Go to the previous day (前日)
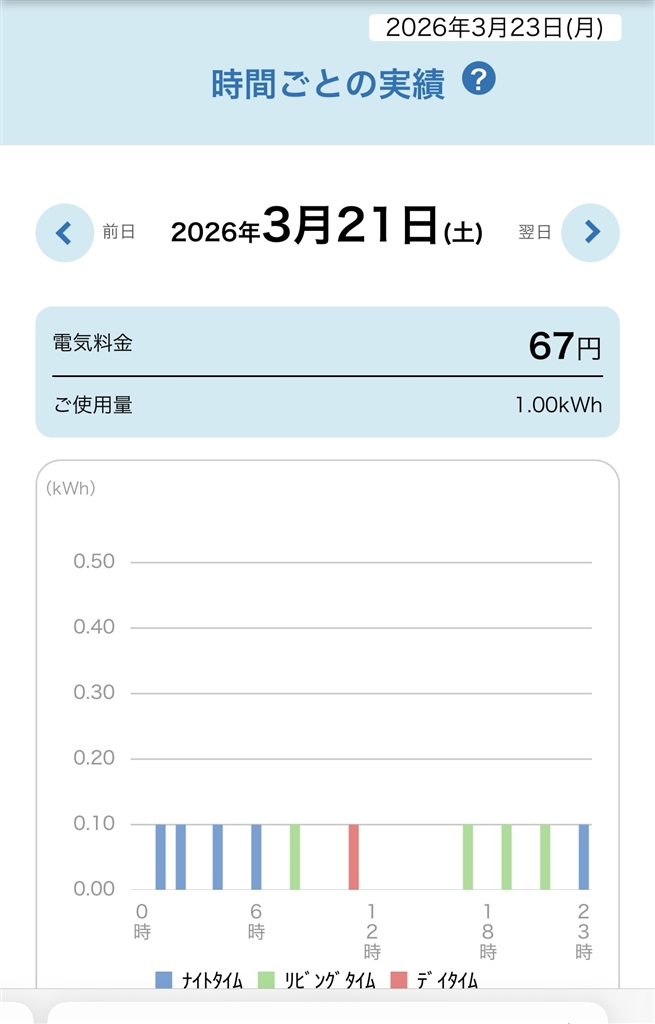This screenshot has width=655, height=1024. tap(64, 233)
